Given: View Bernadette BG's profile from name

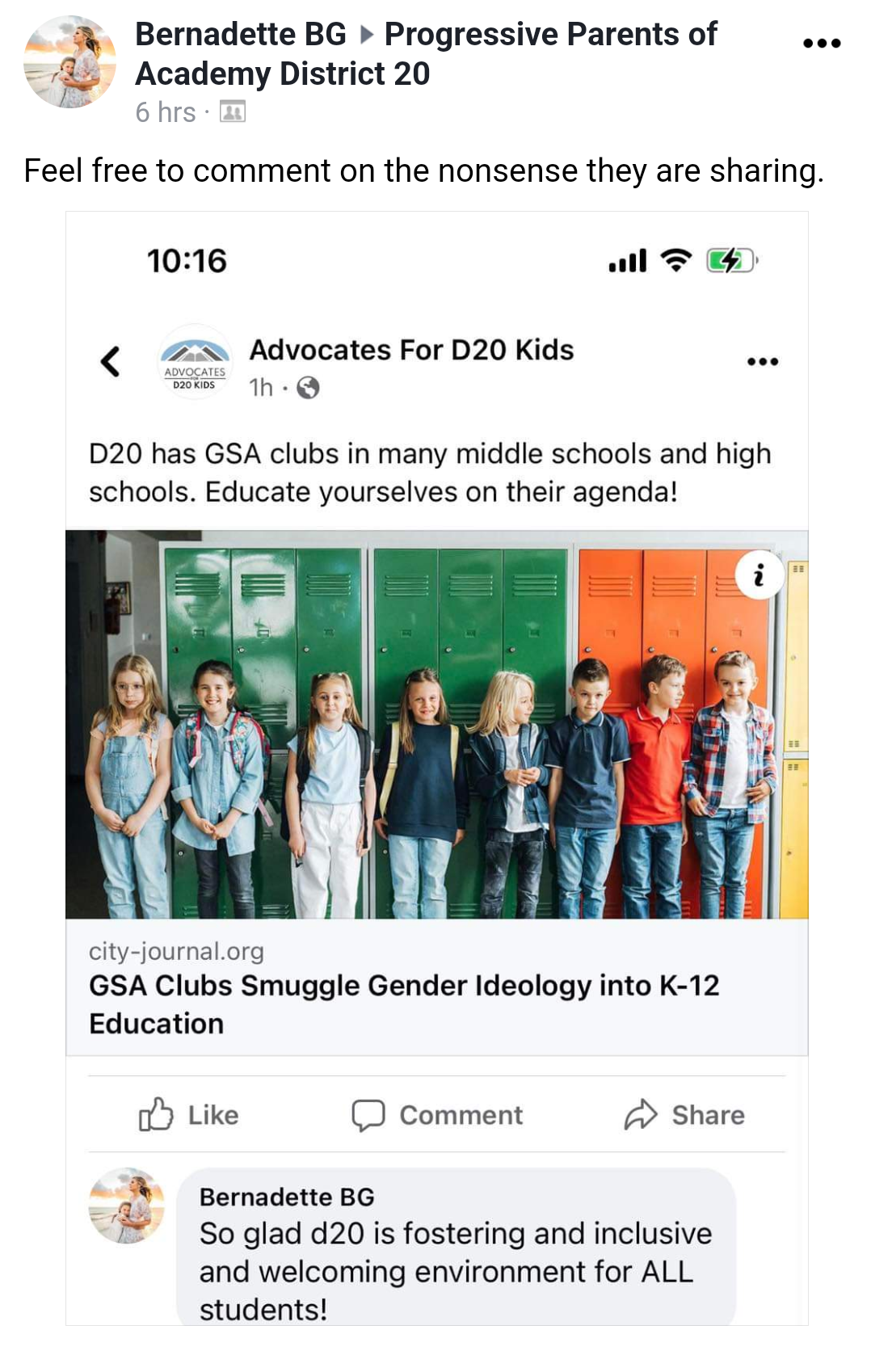Looking at the screenshot, I should (x=240, y=35).
